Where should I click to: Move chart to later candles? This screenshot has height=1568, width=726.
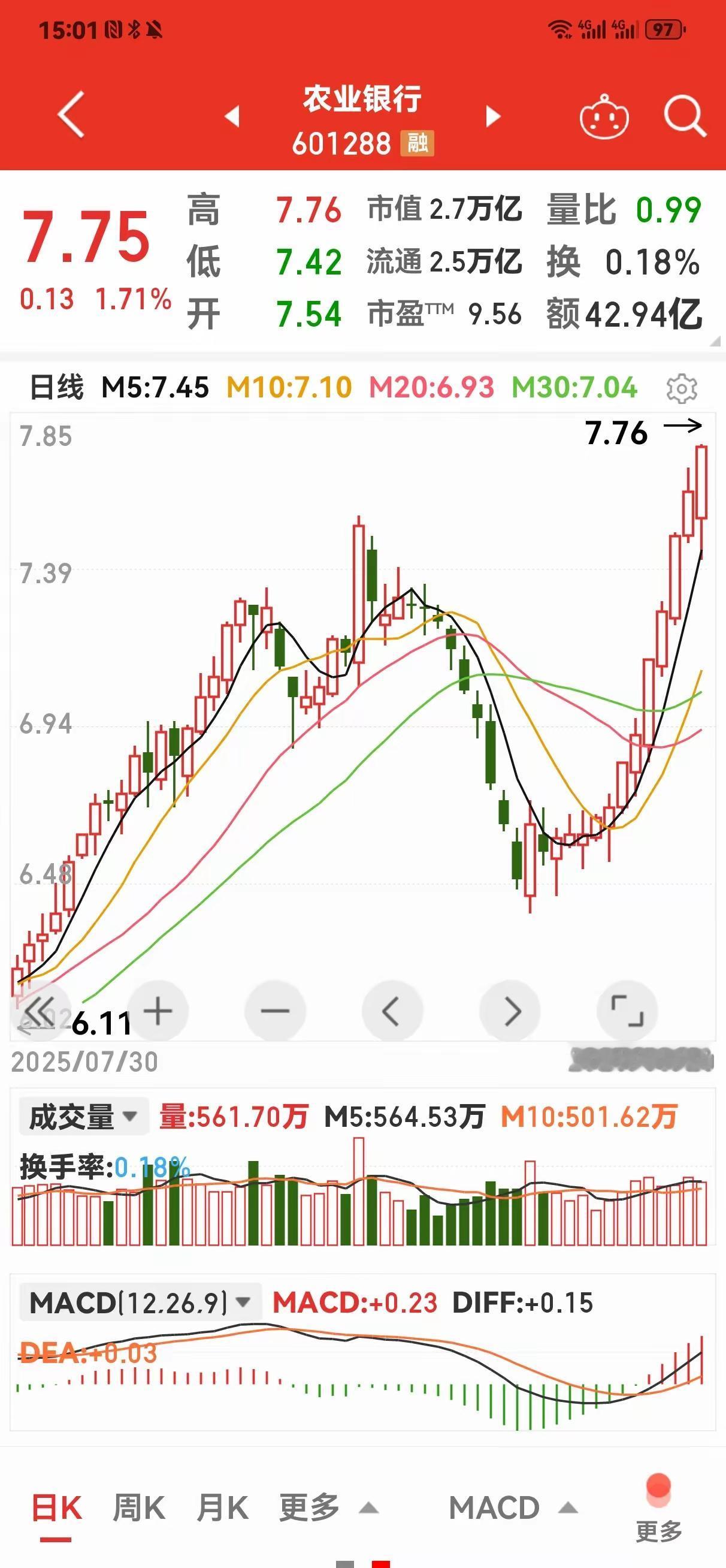point(510,1012)
